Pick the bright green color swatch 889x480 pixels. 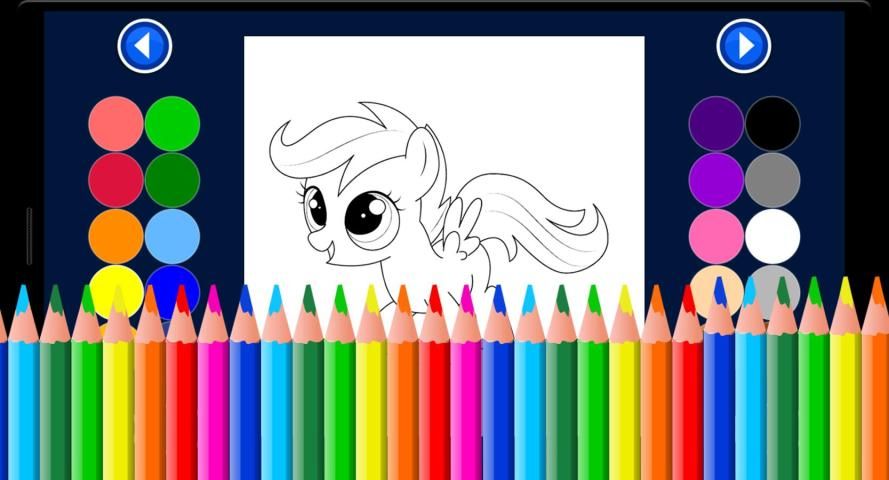pos(172,124)
